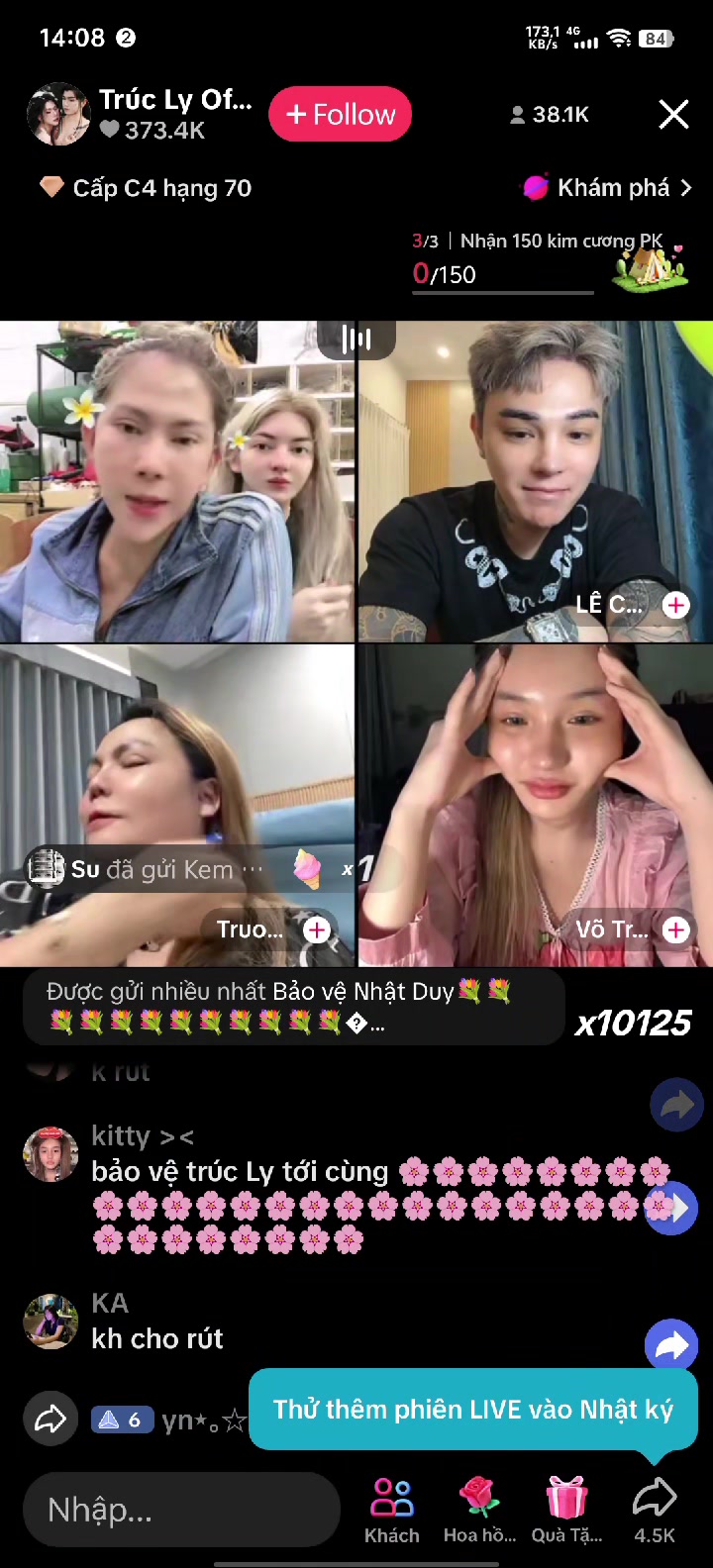
Task: Tap the share arrow beside yn's comment
Action: 51,1420
